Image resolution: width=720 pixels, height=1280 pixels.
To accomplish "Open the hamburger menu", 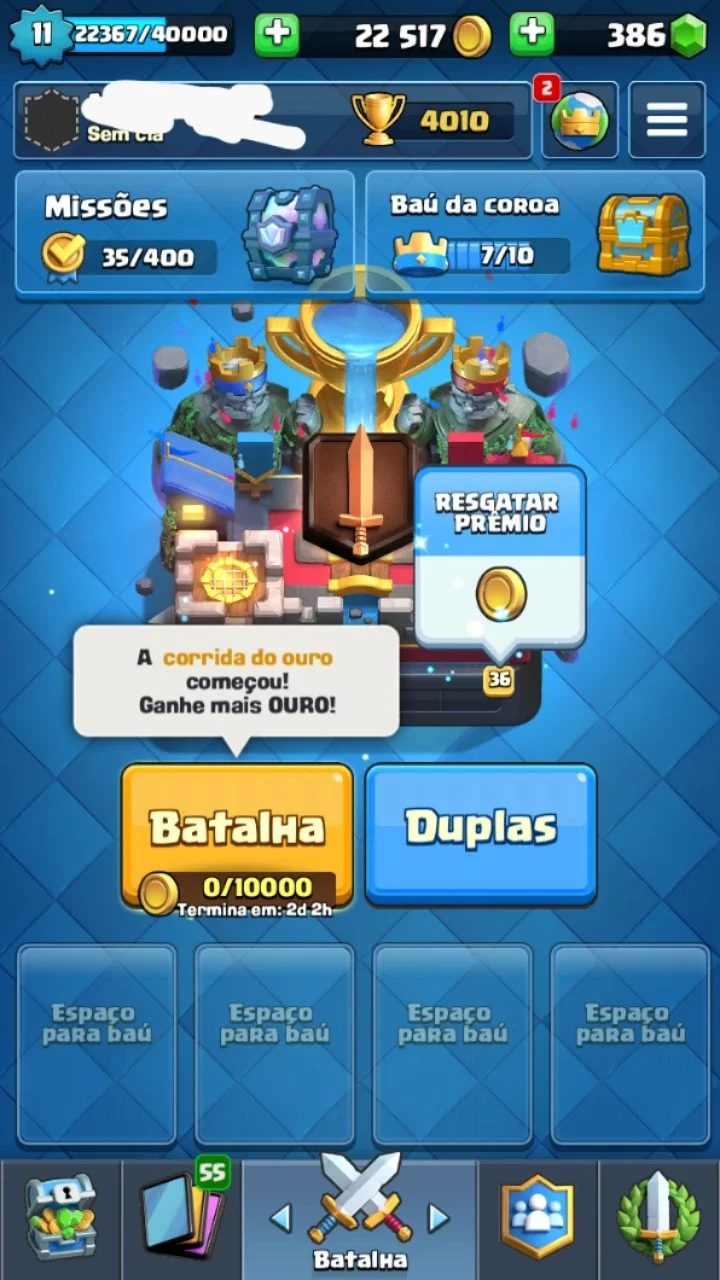I will pos(666,121).
